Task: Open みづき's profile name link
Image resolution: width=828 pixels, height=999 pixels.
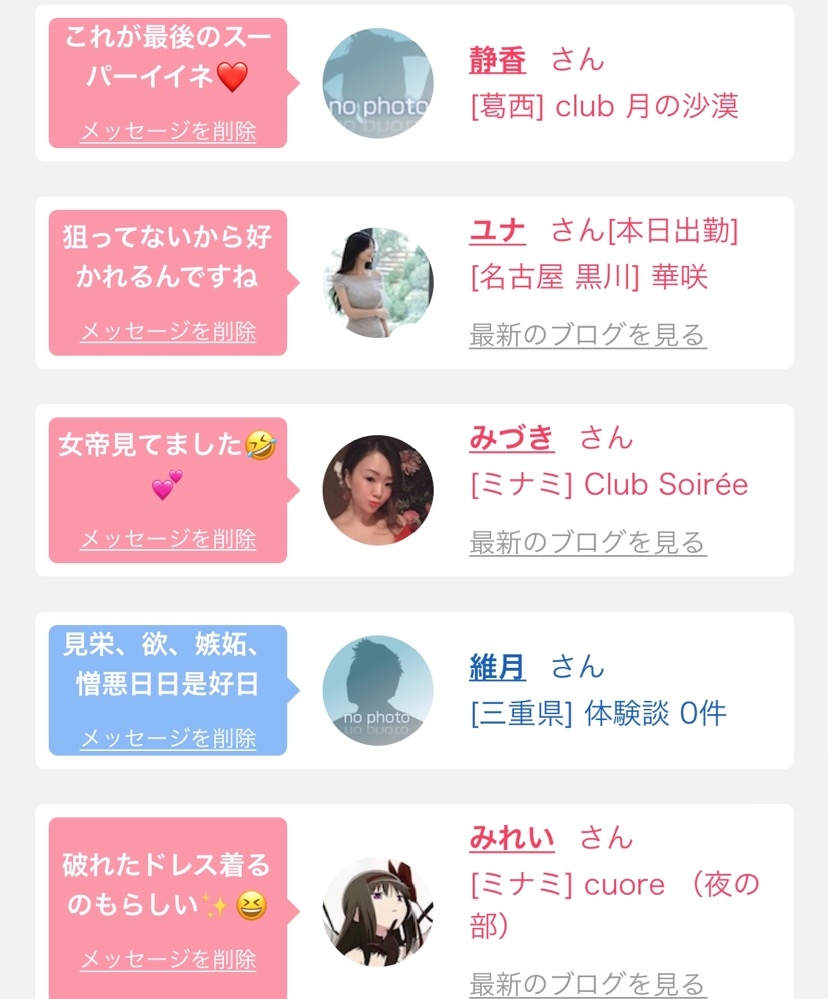Action: [512, 438]
